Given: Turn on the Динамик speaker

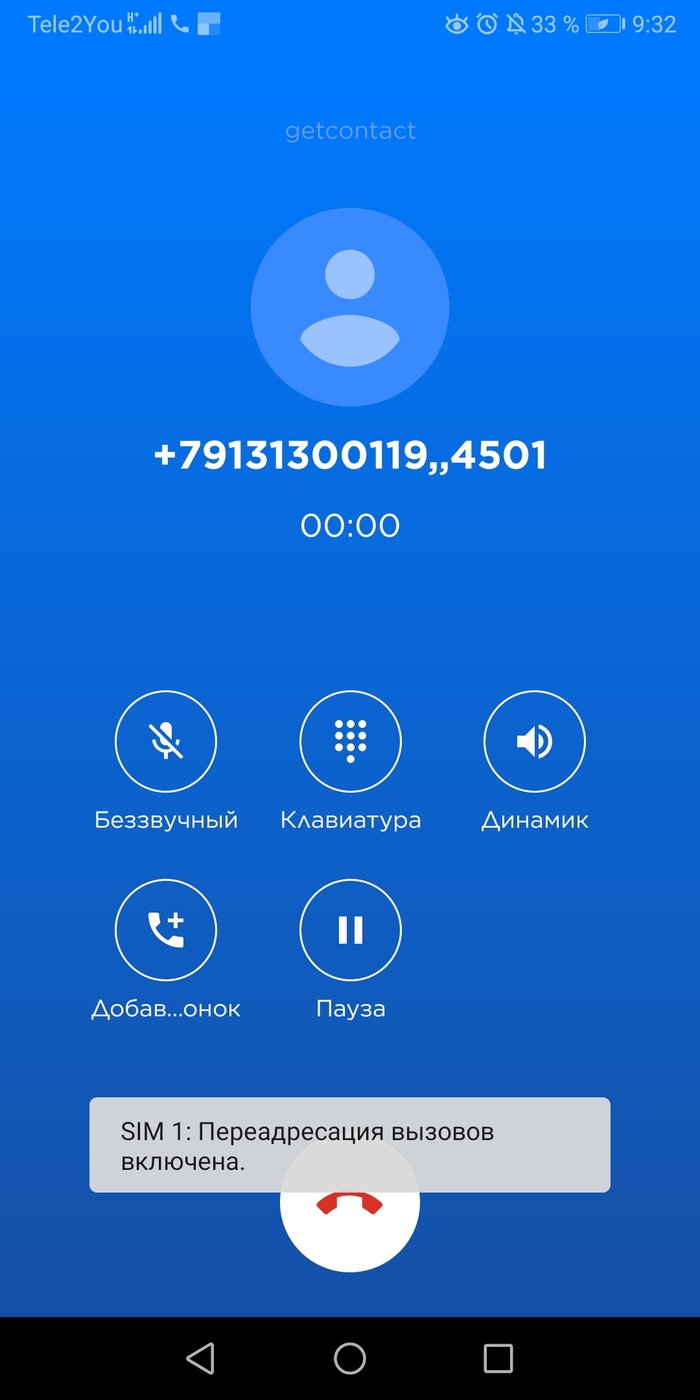Looking at the screenshot, I should 534,741.
